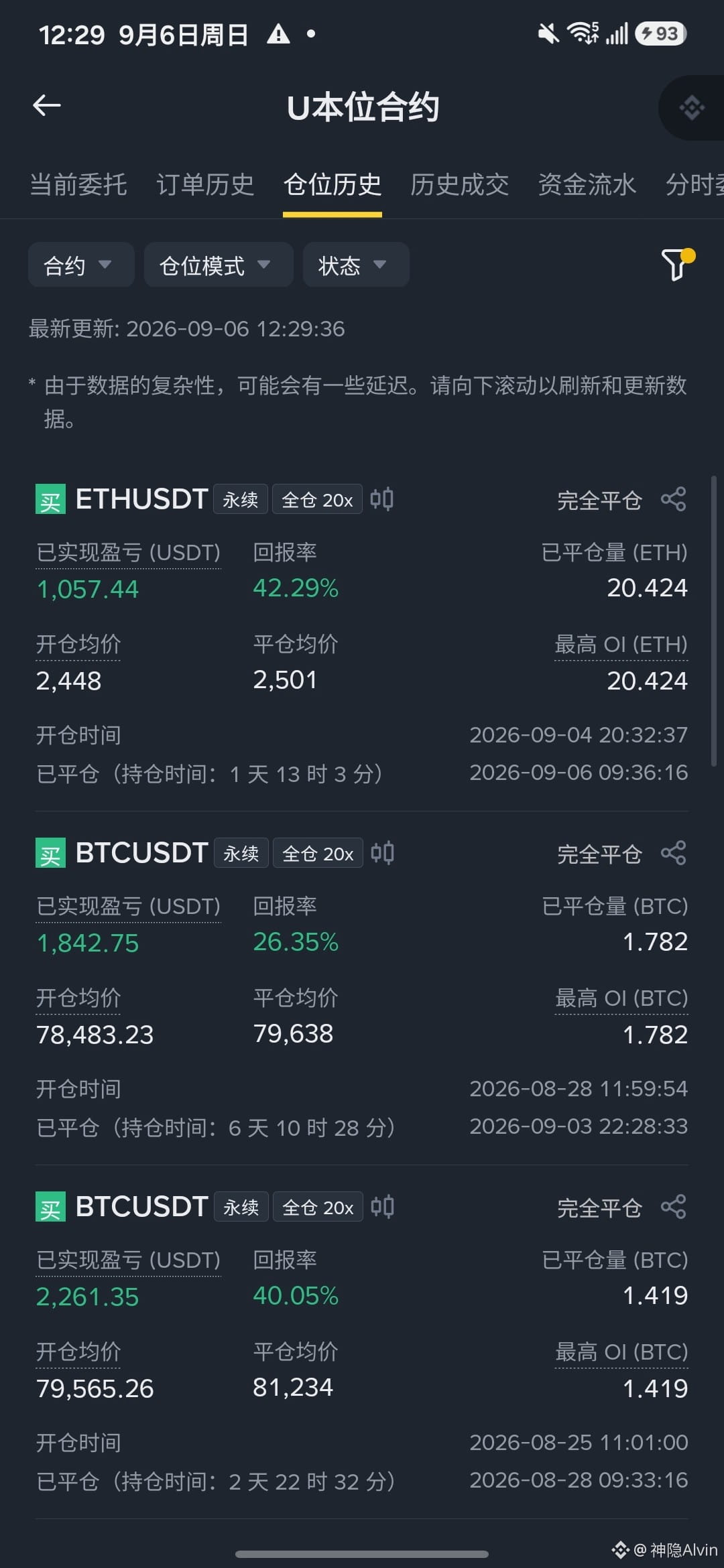This screenshot has height=1568, width=724.
Task: Open chart icon for BTCUSDT position earning 1,842.75
Action: point(382,853)
